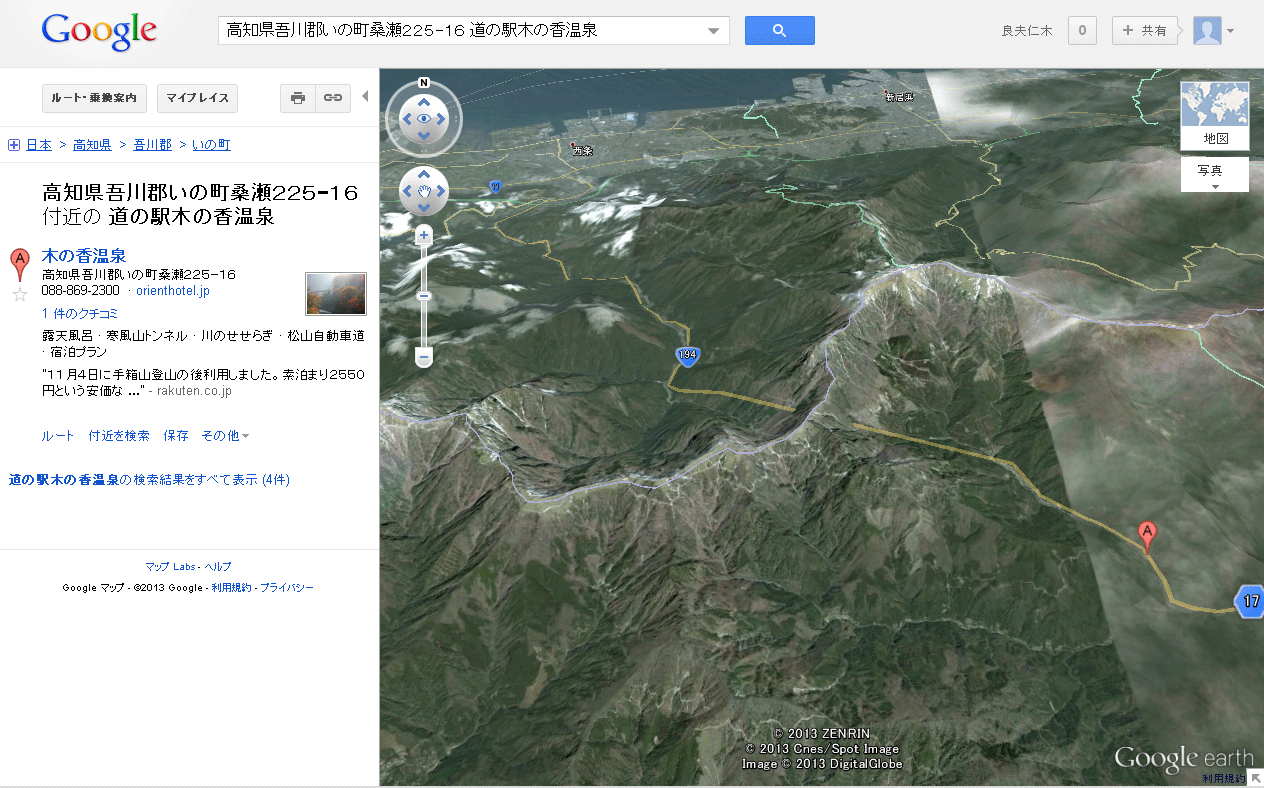
Task: Share using the 共有 button
Action: [x=1145, y=31]
